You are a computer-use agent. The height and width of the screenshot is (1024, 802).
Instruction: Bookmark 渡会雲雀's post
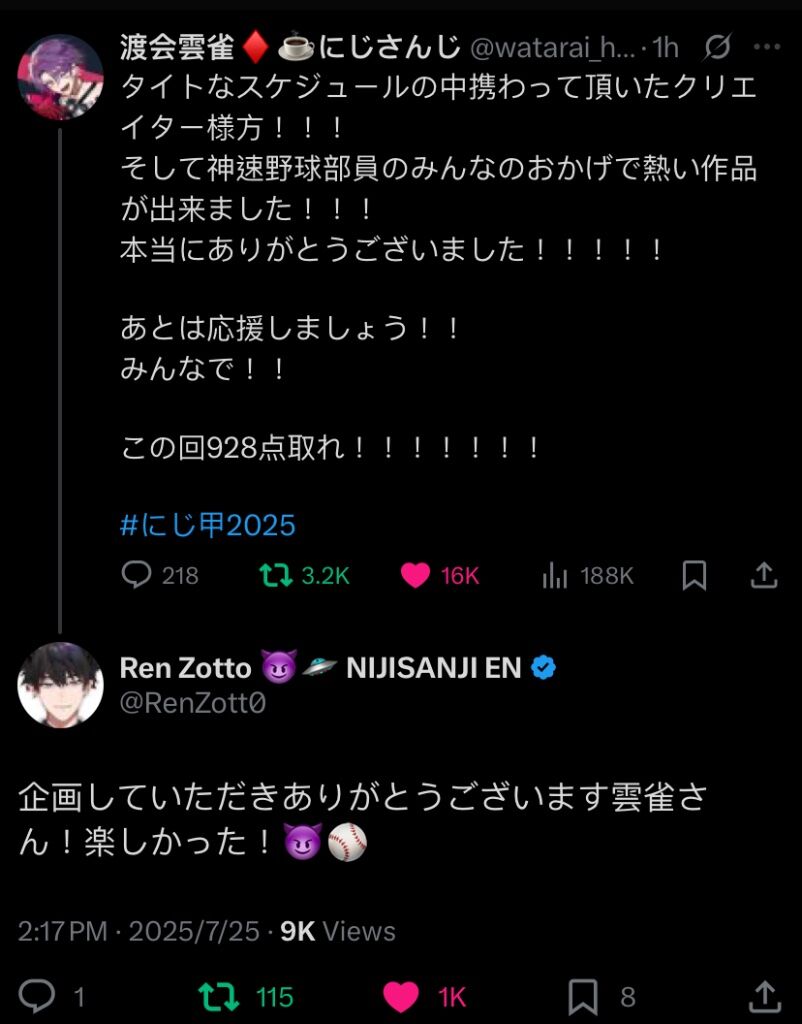pos(694,575)
